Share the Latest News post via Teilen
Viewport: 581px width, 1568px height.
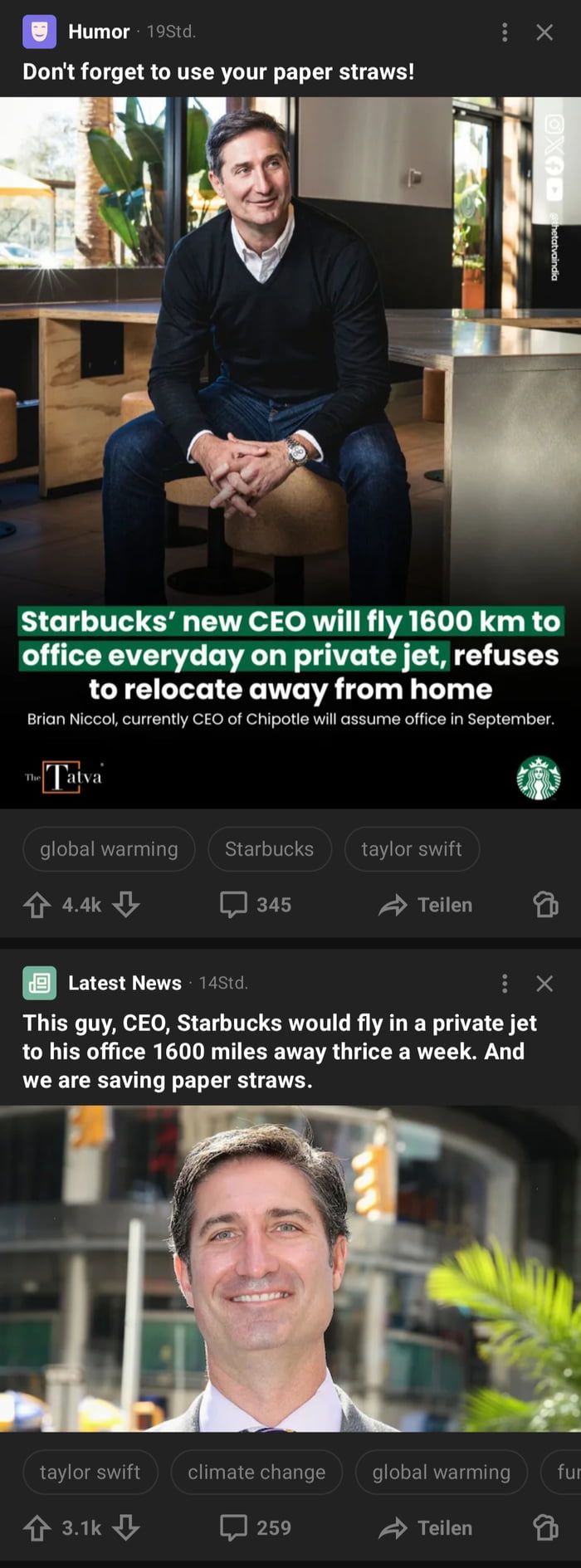click(426, 1527)
